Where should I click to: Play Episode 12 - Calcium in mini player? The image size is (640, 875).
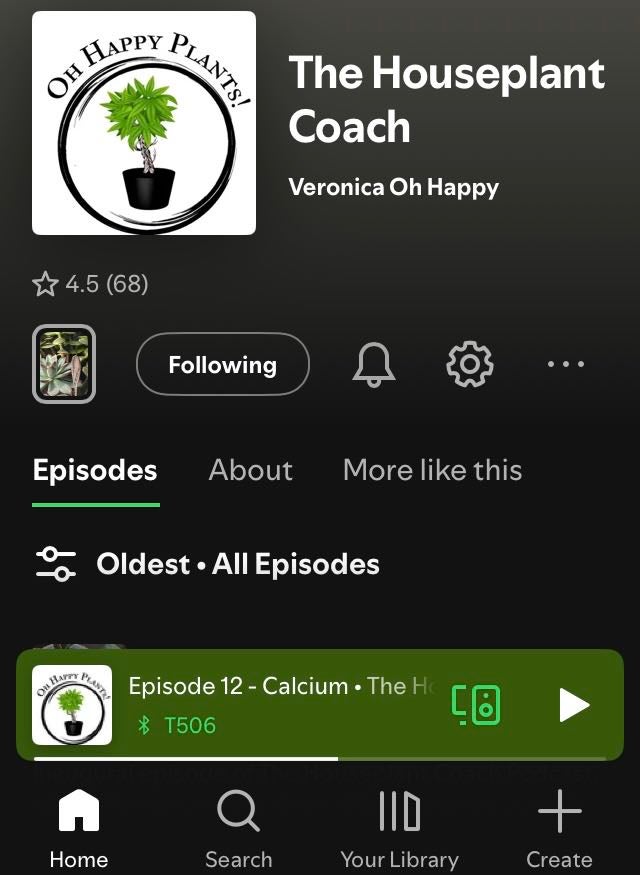click(574, 705)
